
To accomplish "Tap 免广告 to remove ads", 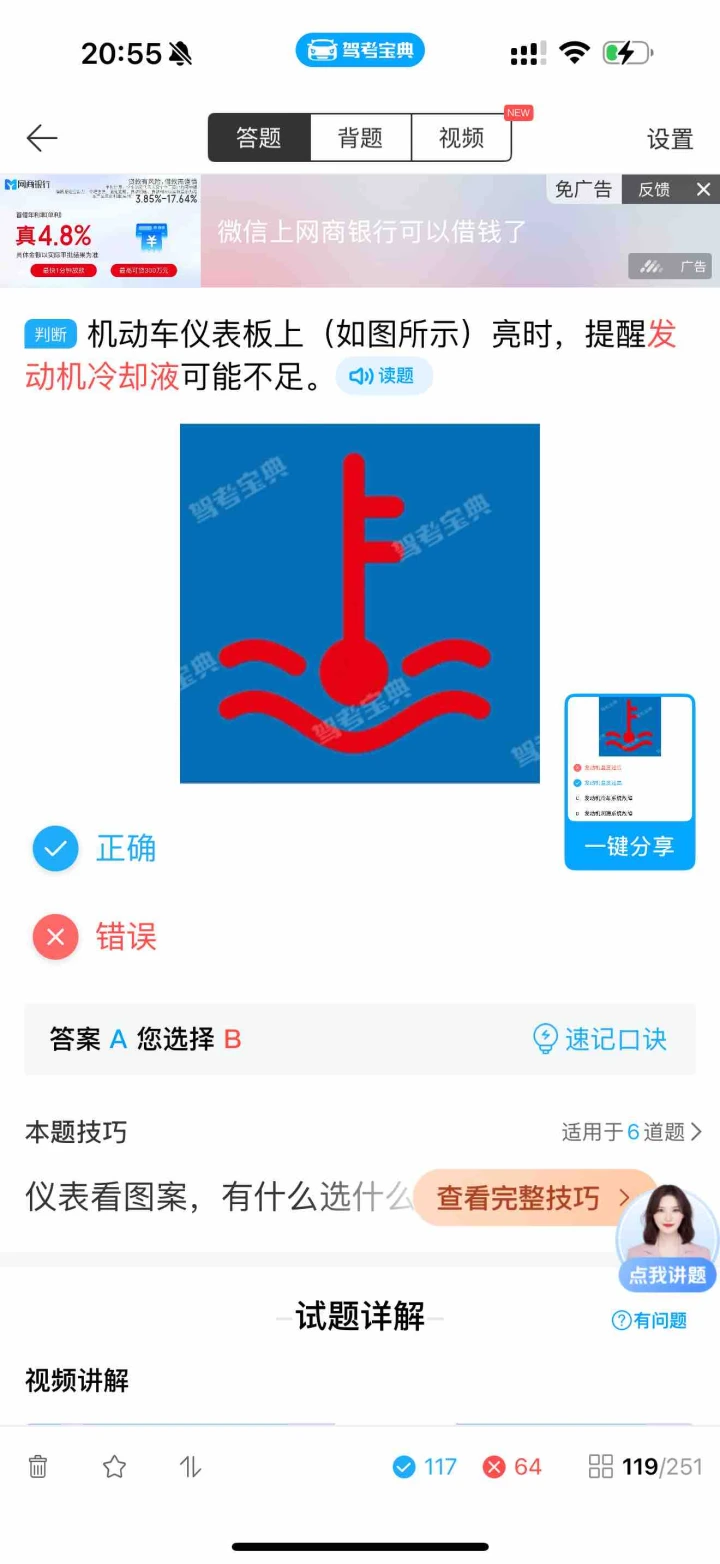I will pos(583,189).
